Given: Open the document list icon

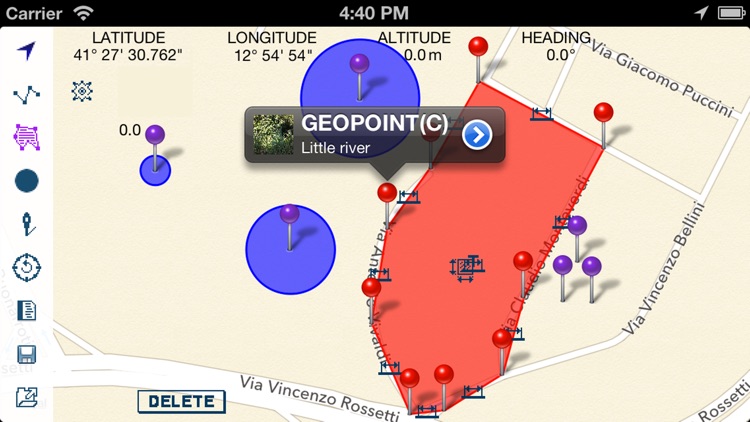Looking at the screenshot, I should click(x=27, y=311).
